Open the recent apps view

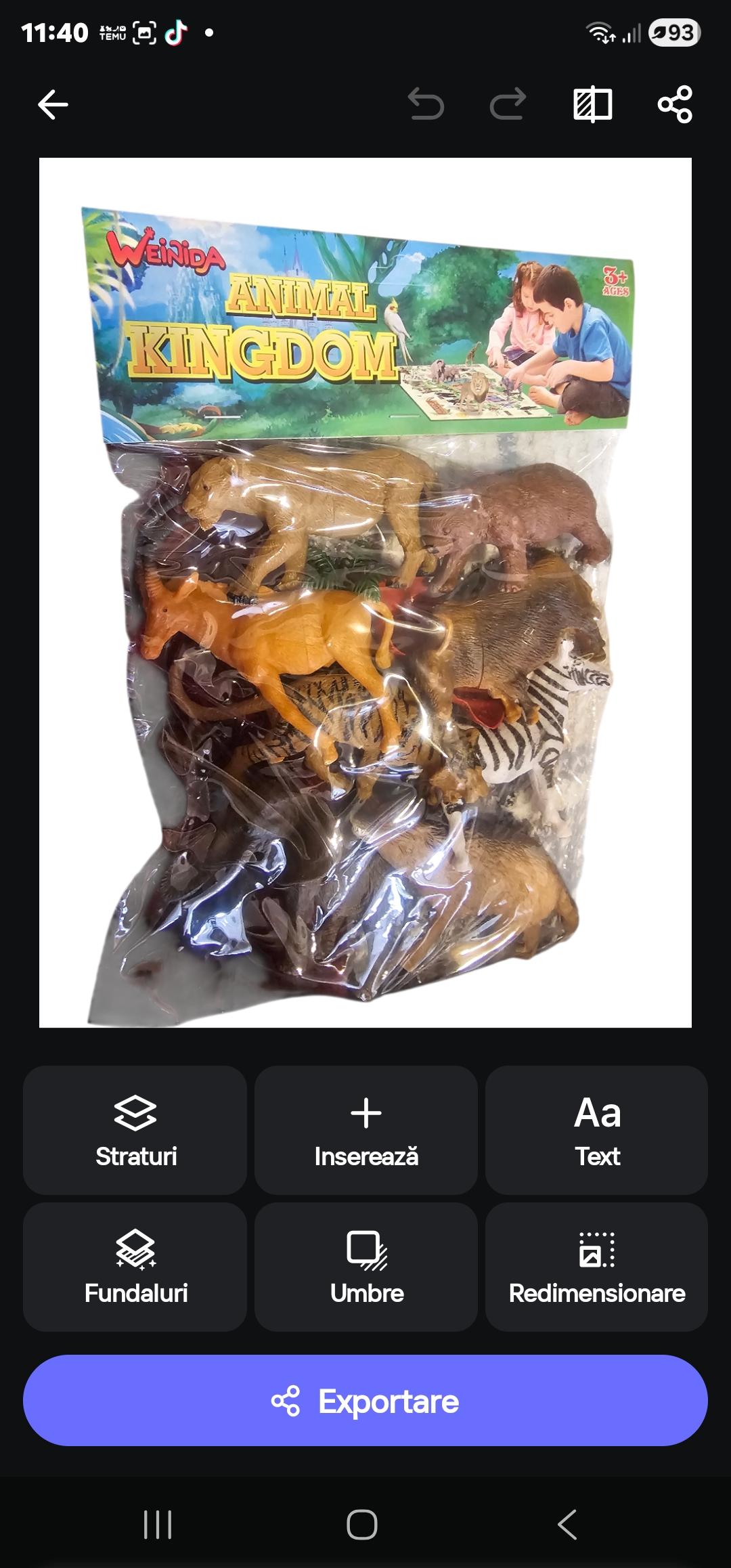158,1525
